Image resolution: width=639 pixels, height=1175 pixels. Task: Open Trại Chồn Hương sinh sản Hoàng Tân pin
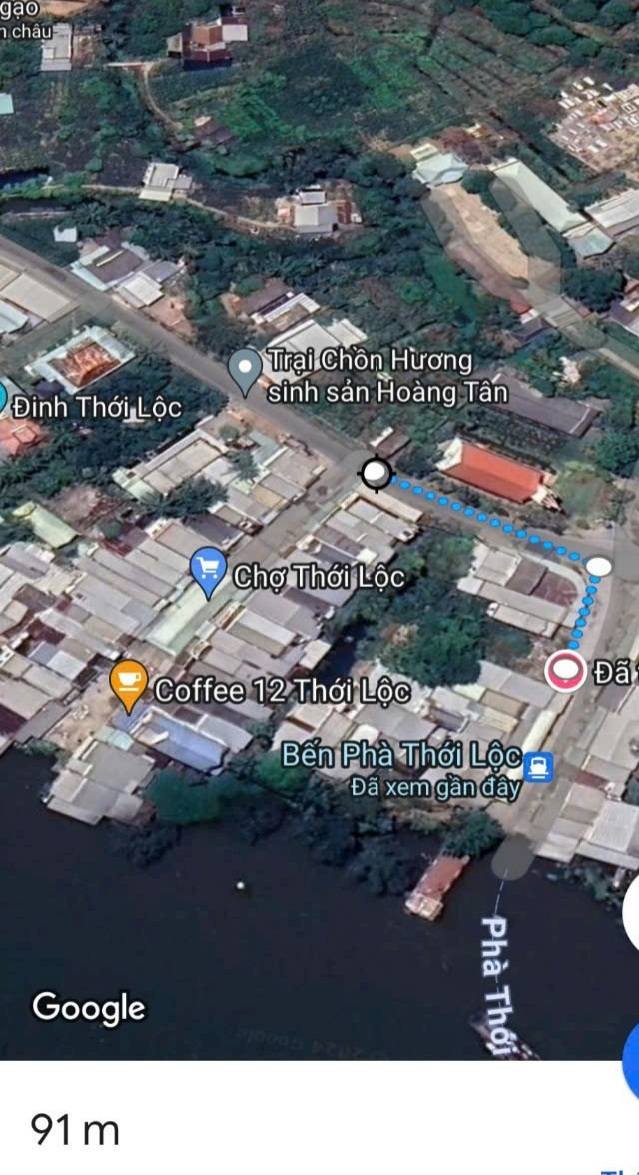pyautogui.click(x=244, y=372)
